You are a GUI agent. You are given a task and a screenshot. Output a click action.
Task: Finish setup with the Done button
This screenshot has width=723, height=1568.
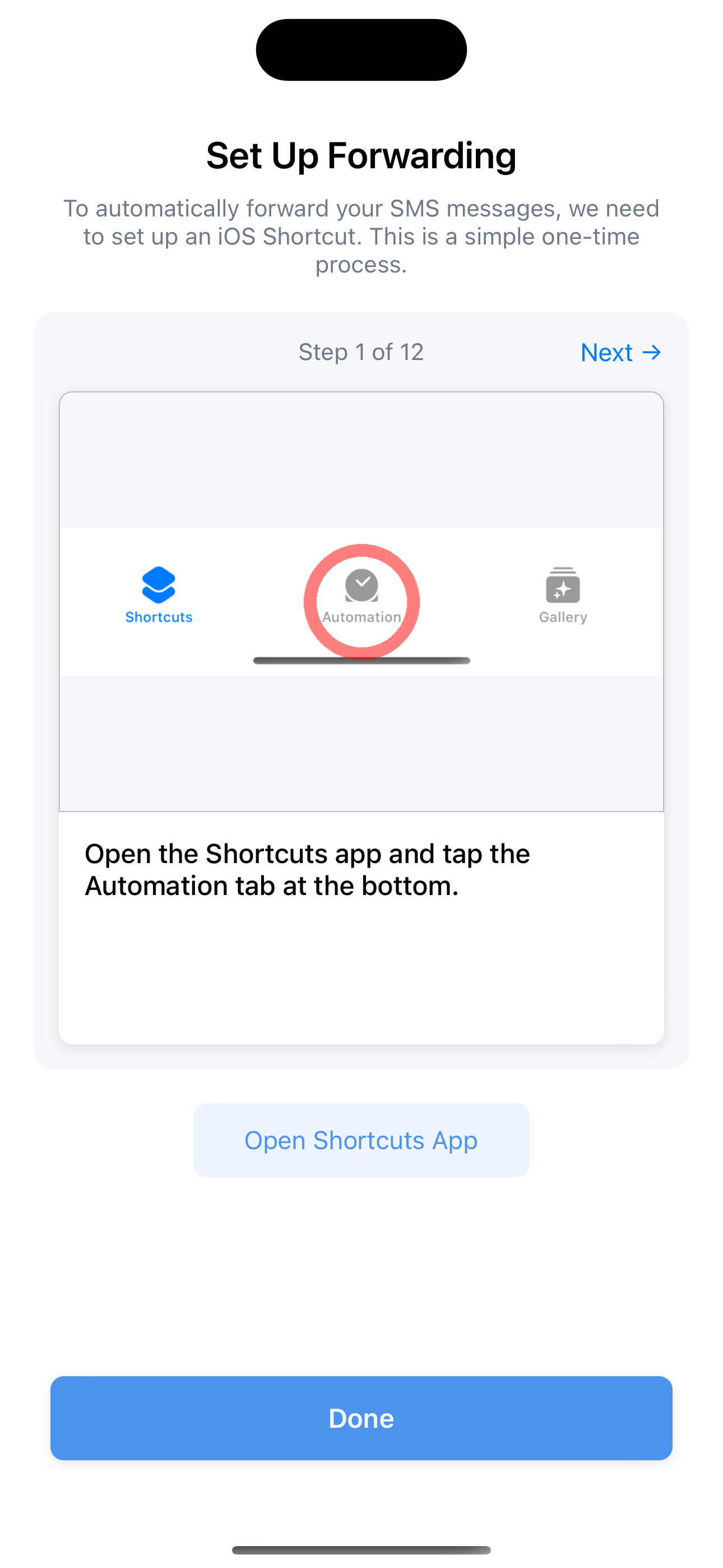click(x=361, y=1418)
